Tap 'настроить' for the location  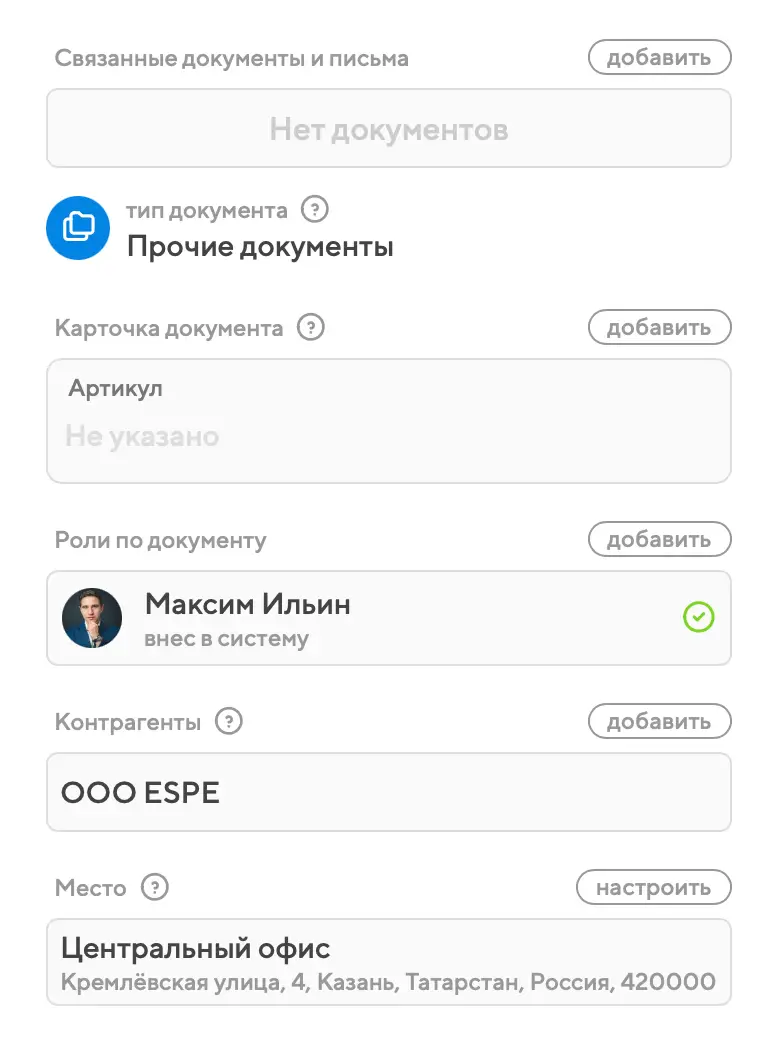click(x=653, y=887)
